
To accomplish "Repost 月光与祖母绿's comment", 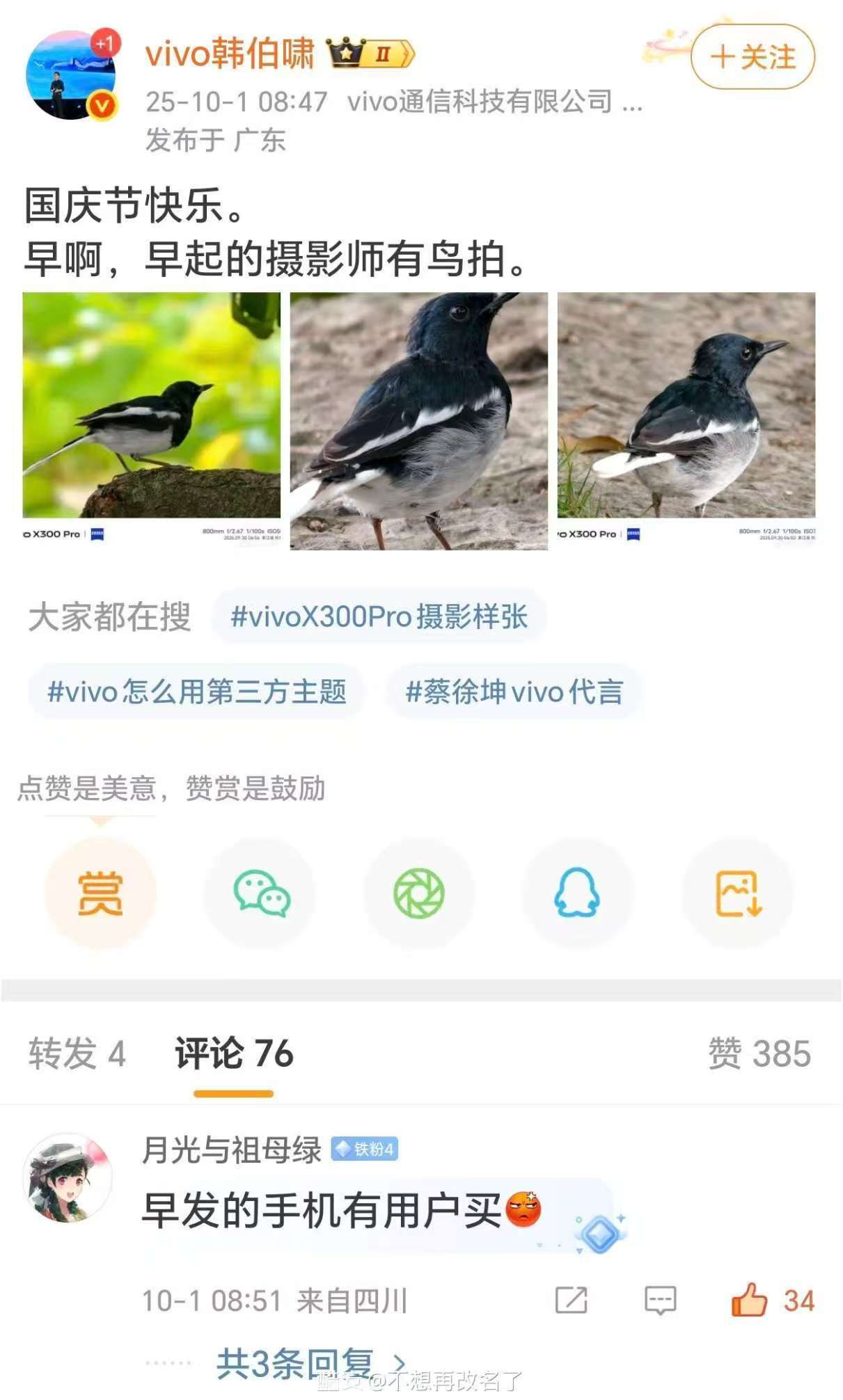I will (571, 1300).
